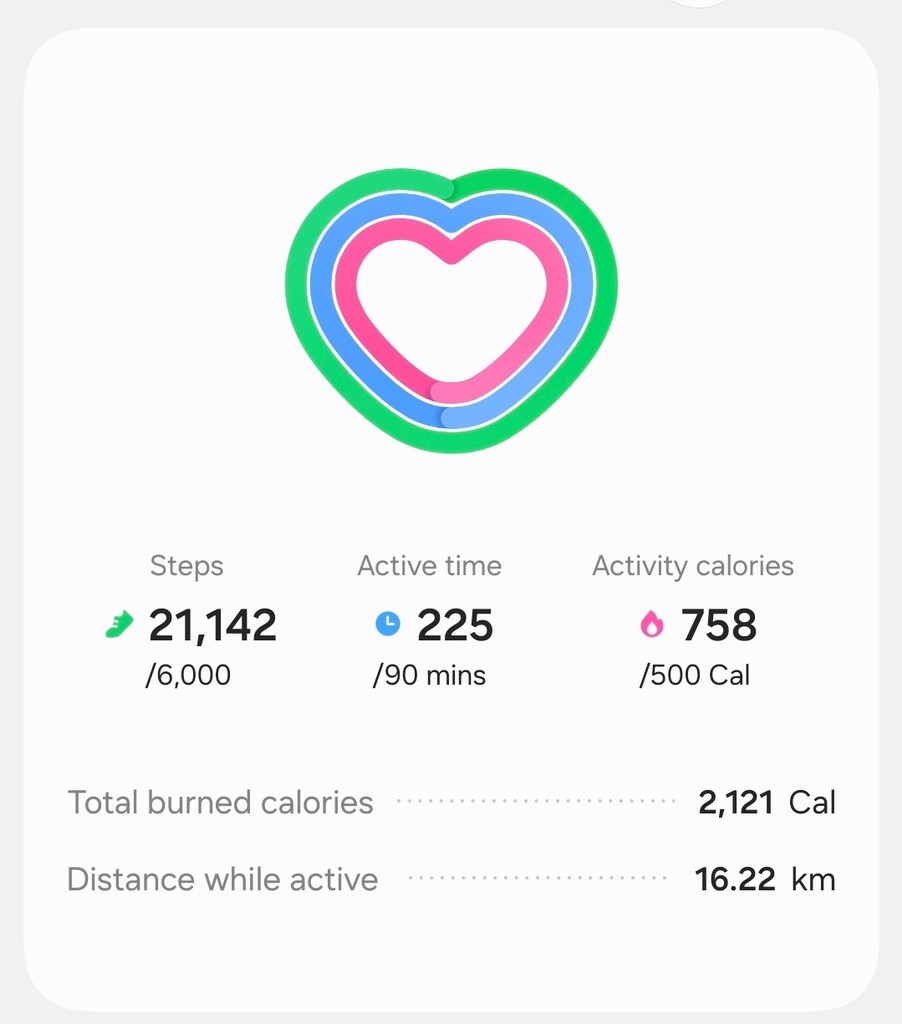The width and height of the screenshot is (902, 1024).
Task: Open the daily activity heart card
Action: [x=451, y=310]
